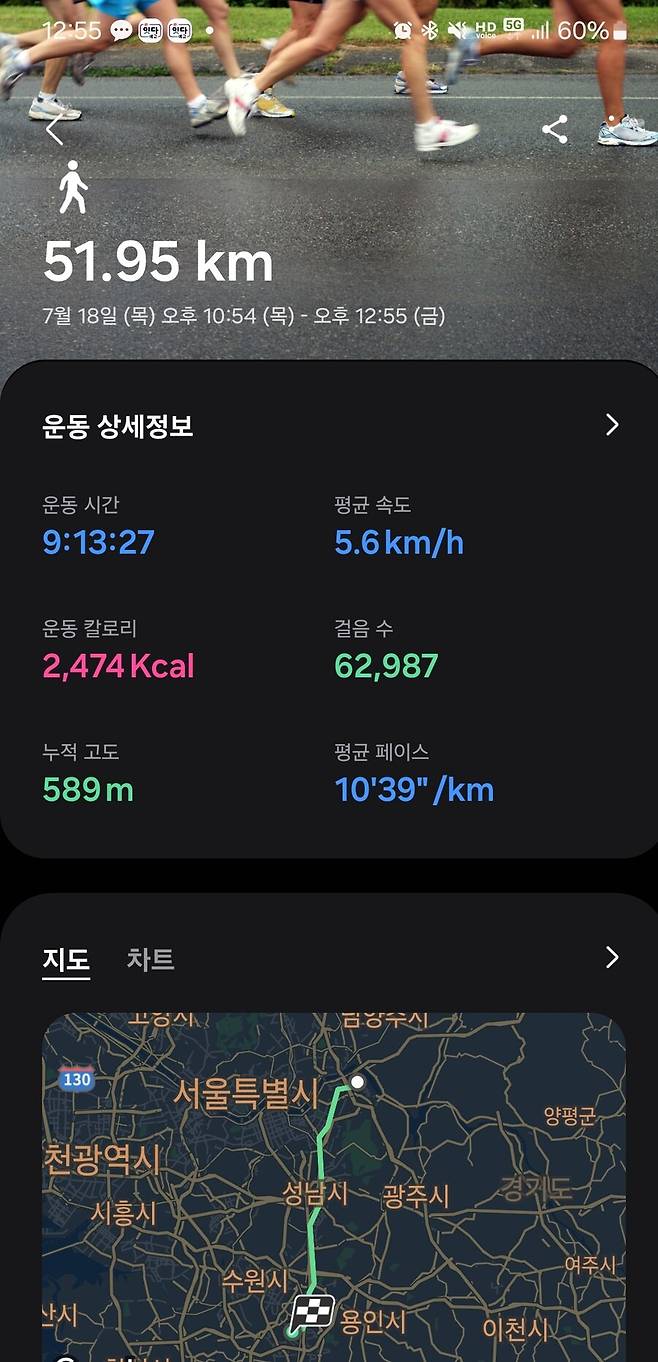658x1362 pixels.
Task: Switch to the 차트 tab
Action: [150, 959]
